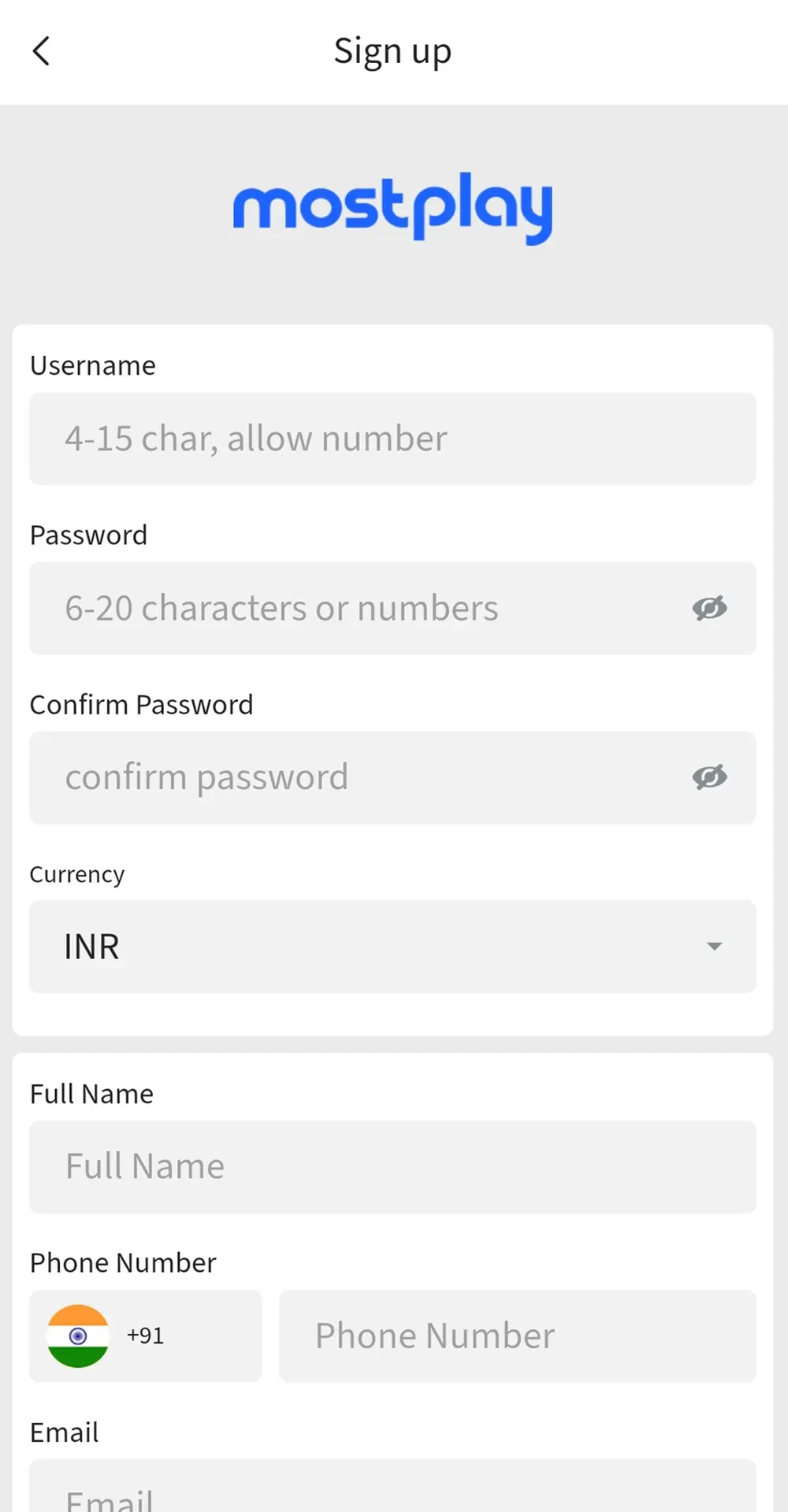Change the +91 country code
Viewport: 788px width, 1512px height.
coord(146,1336)
